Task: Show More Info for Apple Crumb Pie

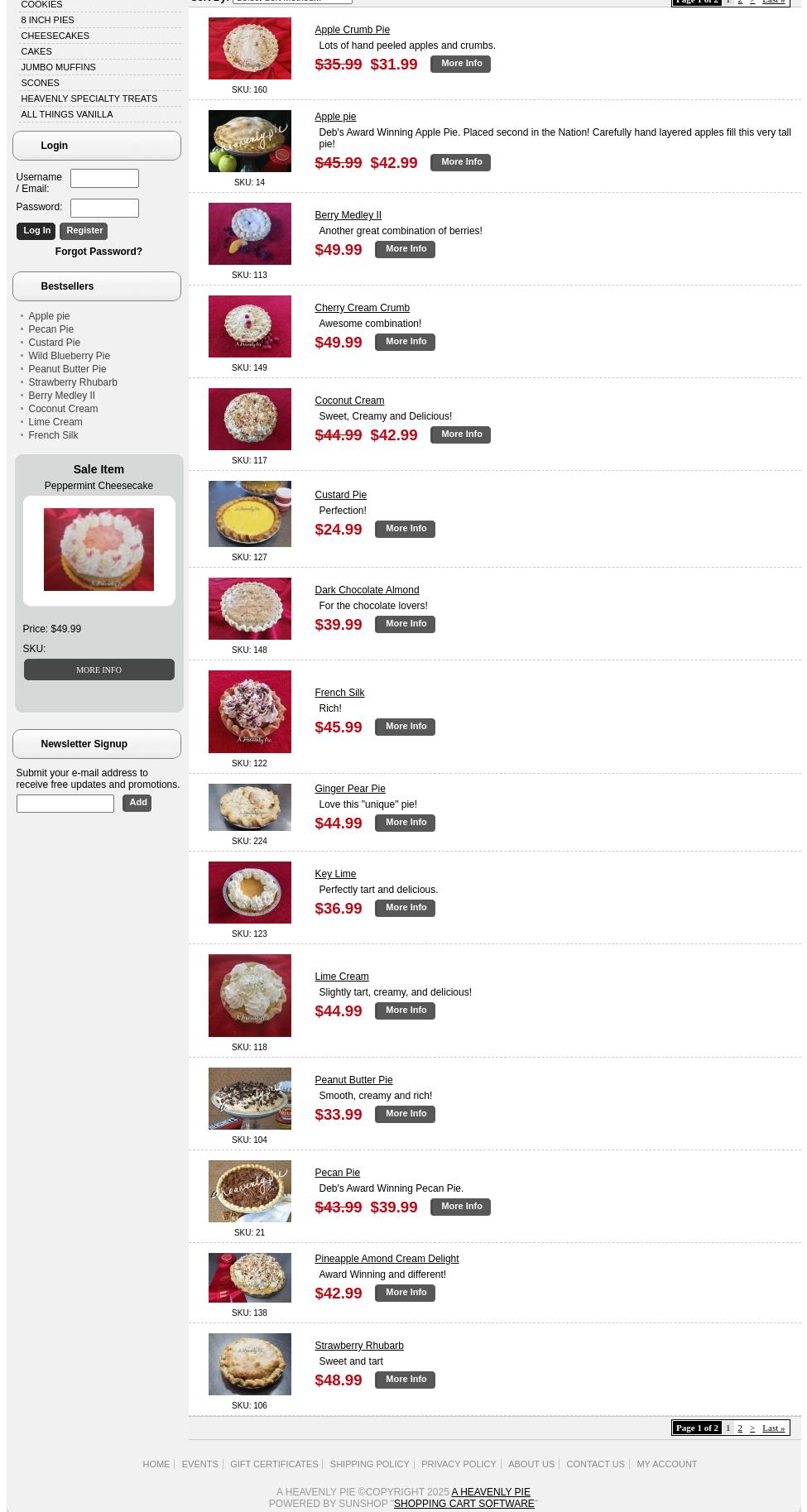Action: pos(460,63)
